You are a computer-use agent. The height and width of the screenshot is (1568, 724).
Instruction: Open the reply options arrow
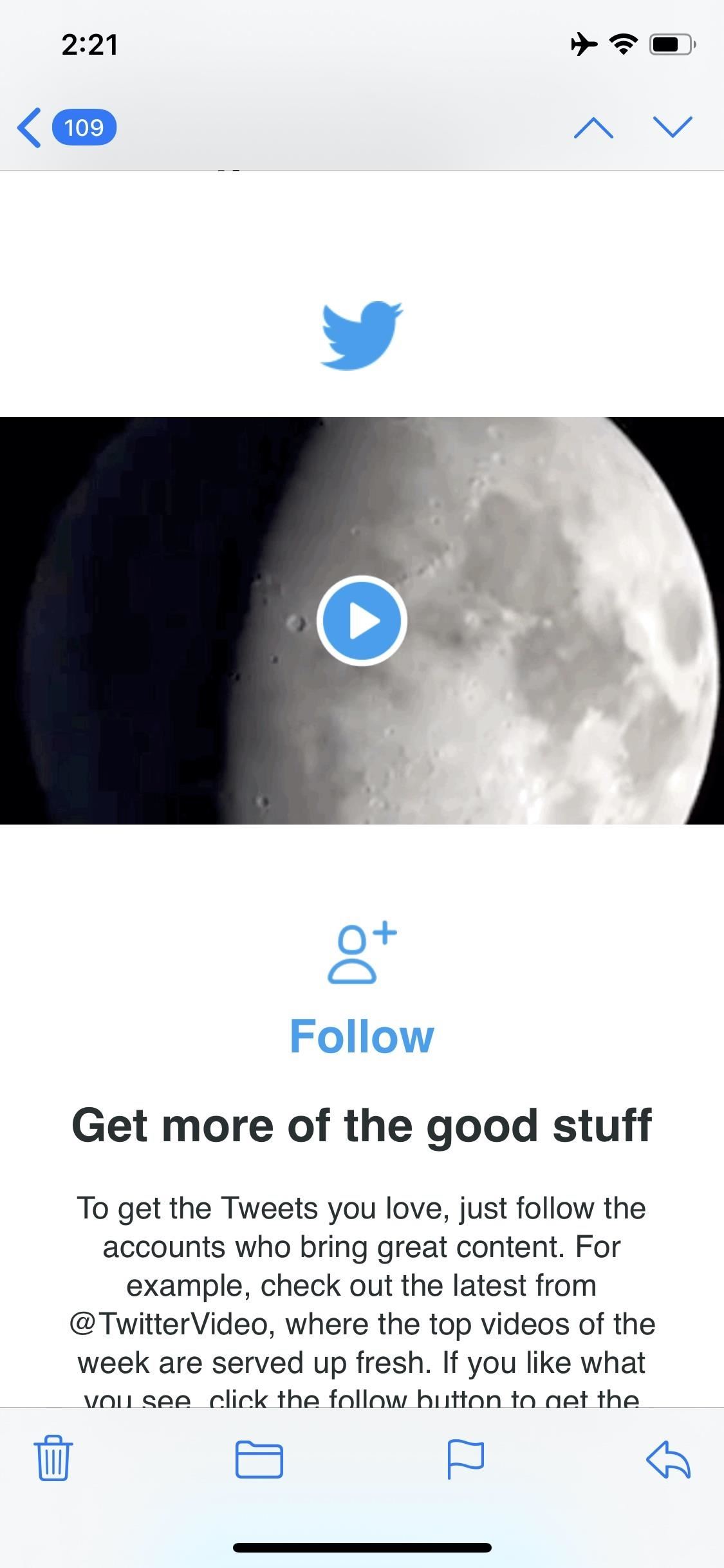pos(669,1459)
